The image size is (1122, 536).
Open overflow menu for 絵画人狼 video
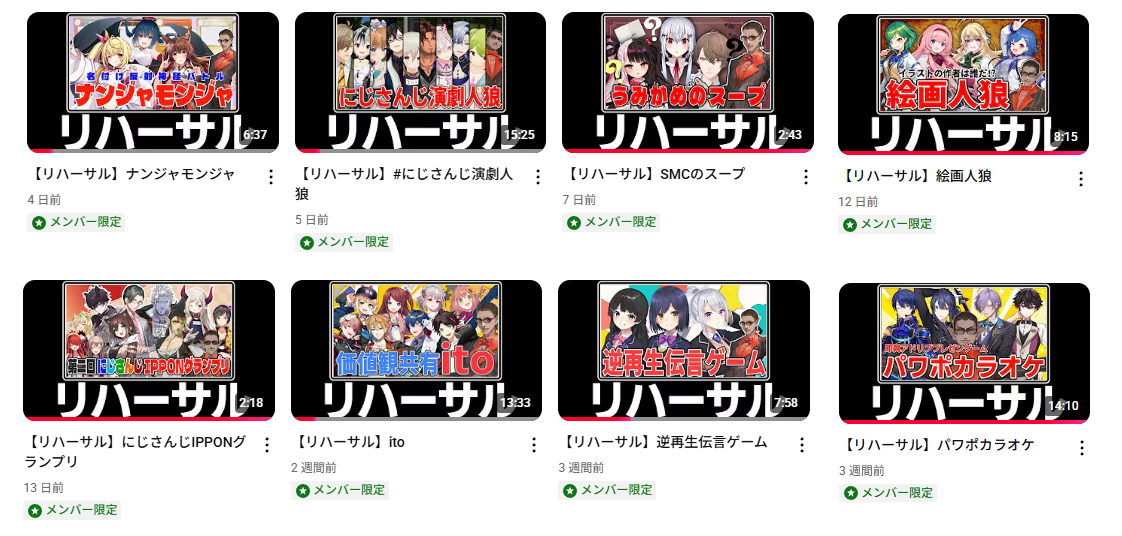1080,179
